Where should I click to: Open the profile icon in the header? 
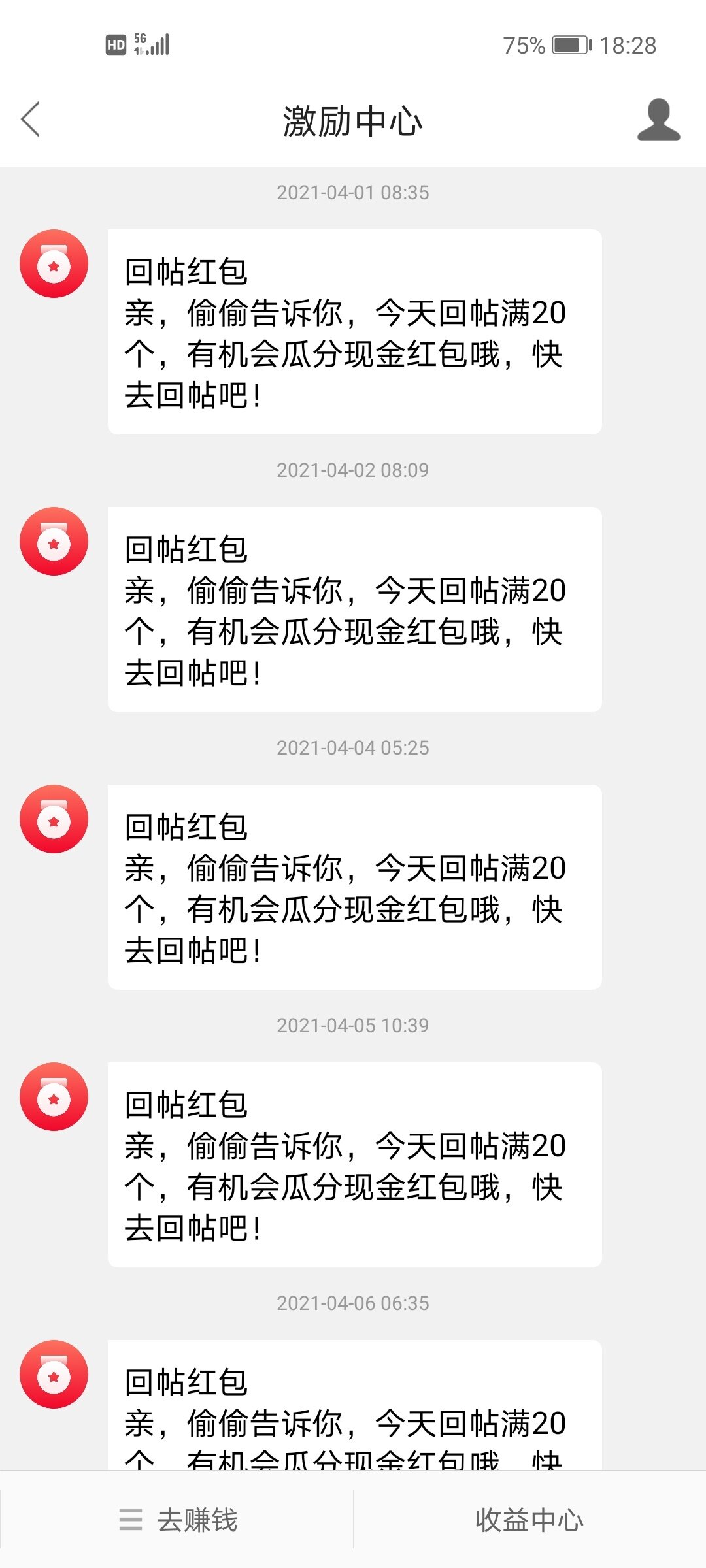[658, 120]
